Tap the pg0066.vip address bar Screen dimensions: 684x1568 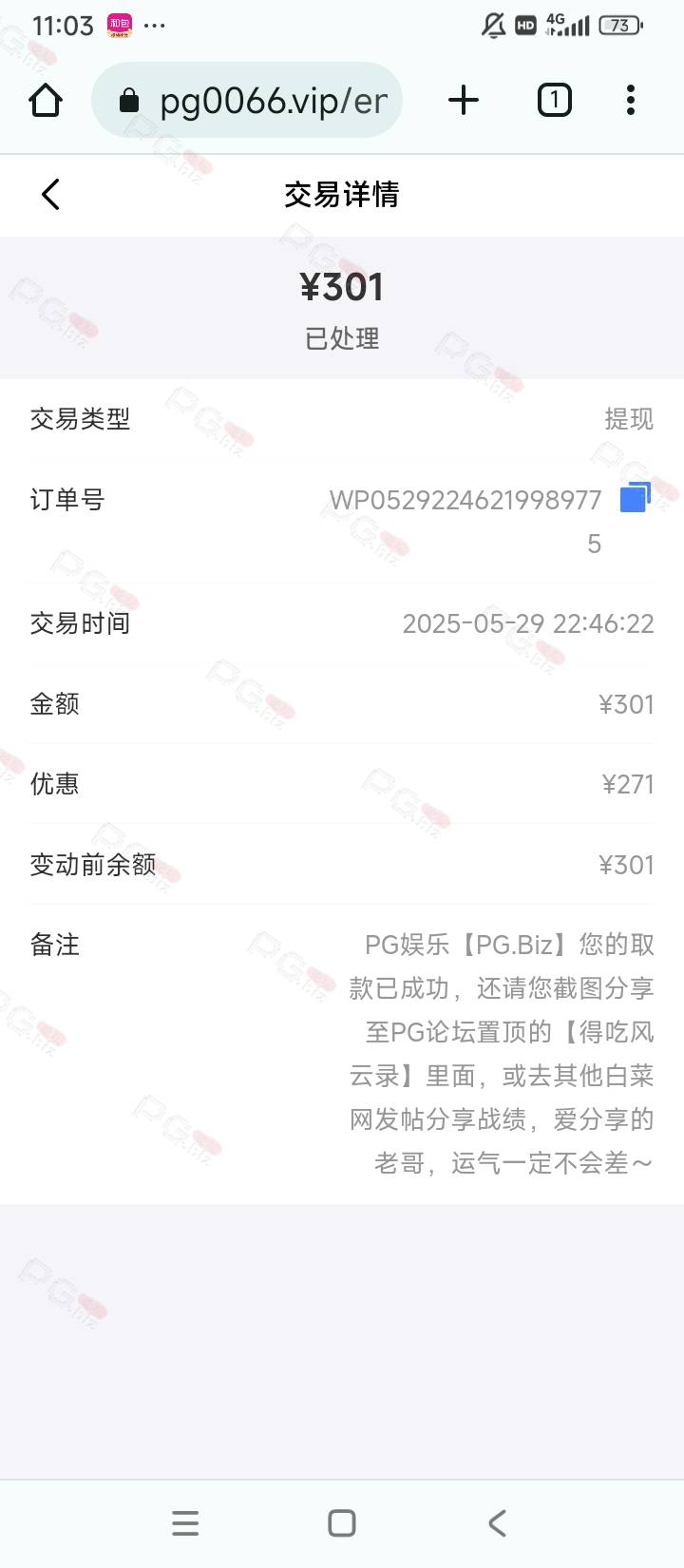[x=247, y=100]
